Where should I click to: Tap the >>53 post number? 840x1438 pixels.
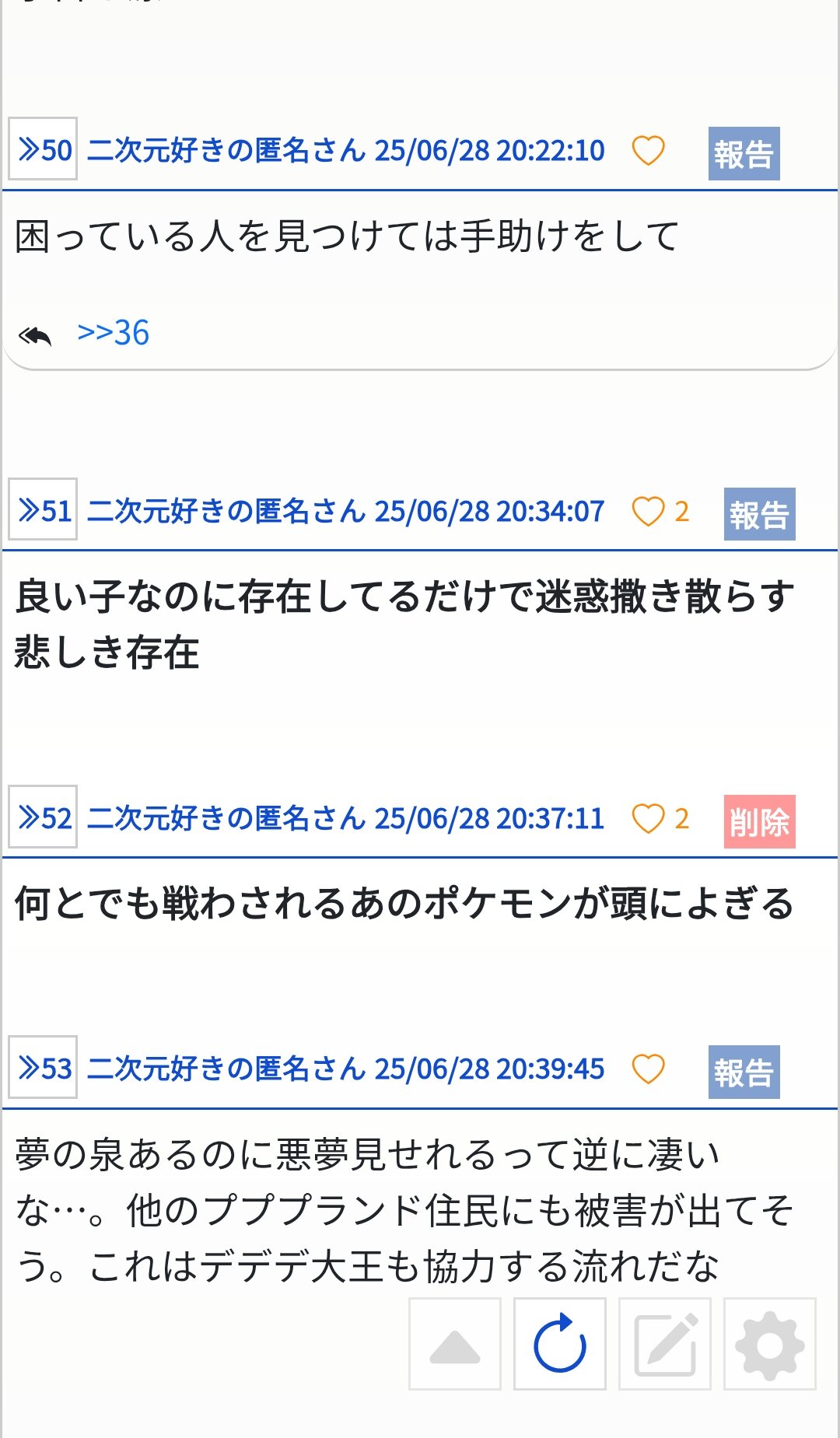pos(44,1068)
